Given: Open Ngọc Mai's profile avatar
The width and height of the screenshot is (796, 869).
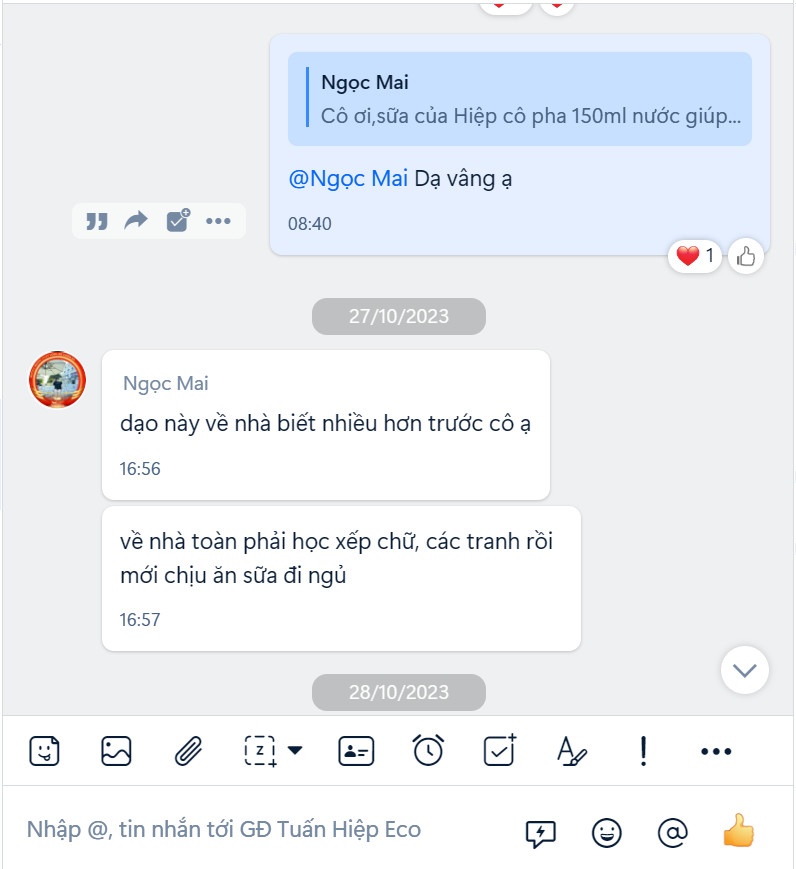Looking at the screenshot, I should 58,380.
